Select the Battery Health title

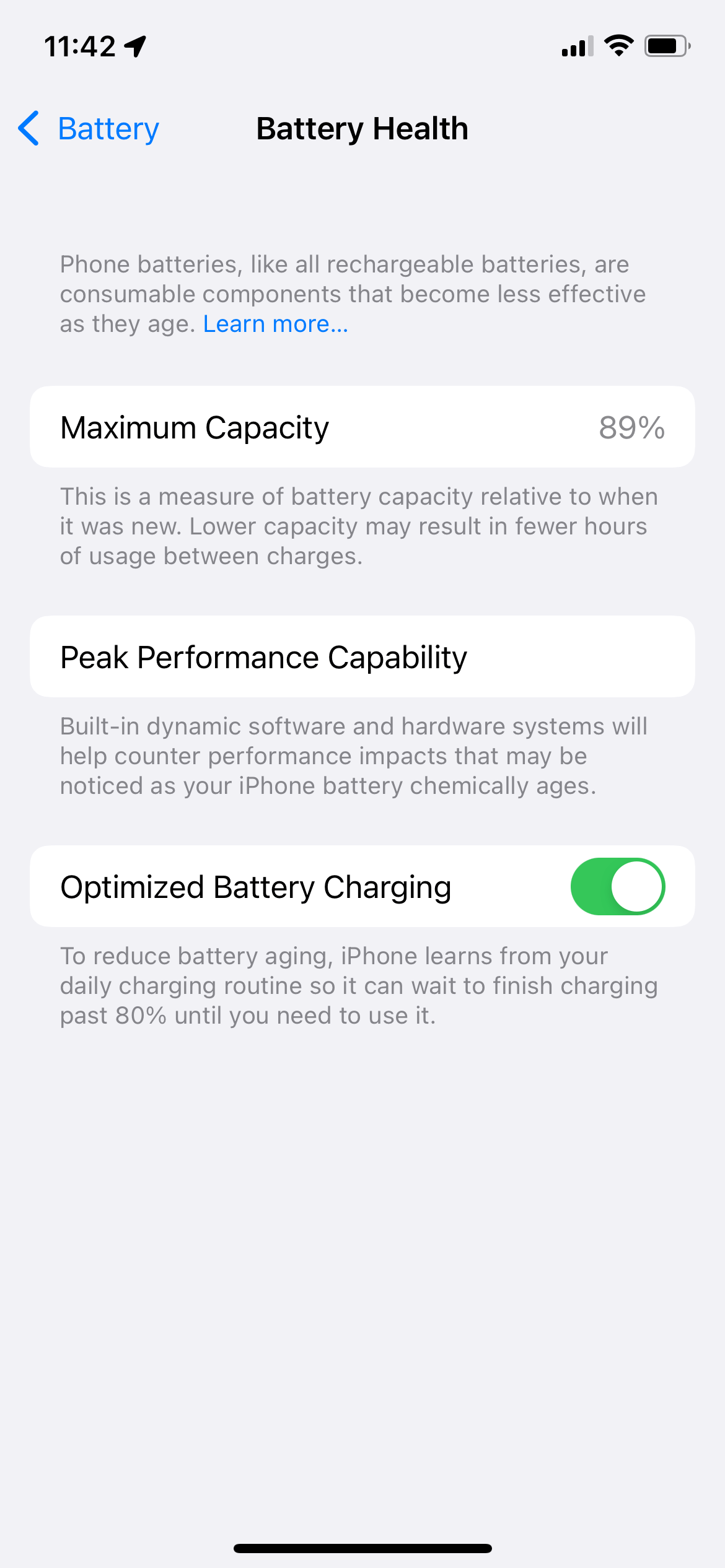click(362, 128)
